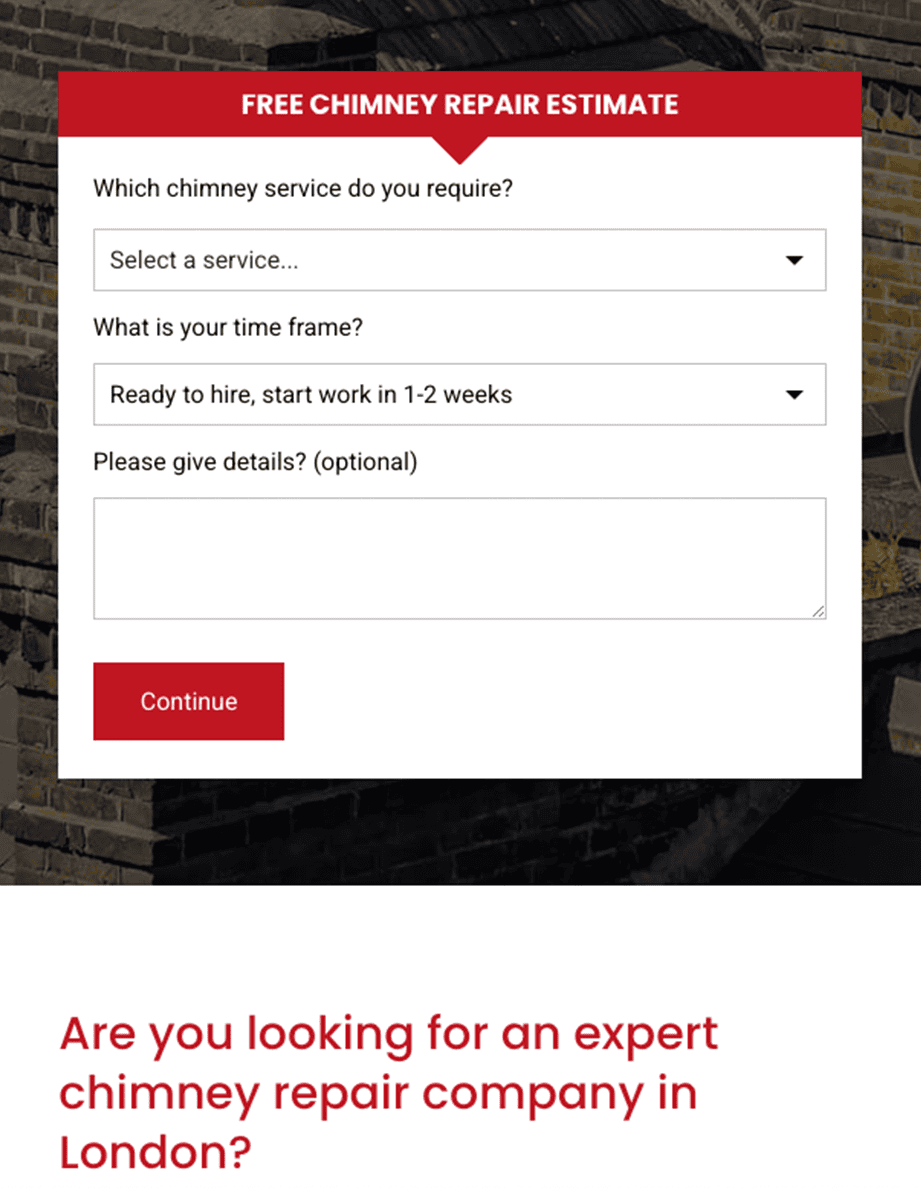
Task: Click the time frame dropdown's arrow icon
Action: click(795, 394)
